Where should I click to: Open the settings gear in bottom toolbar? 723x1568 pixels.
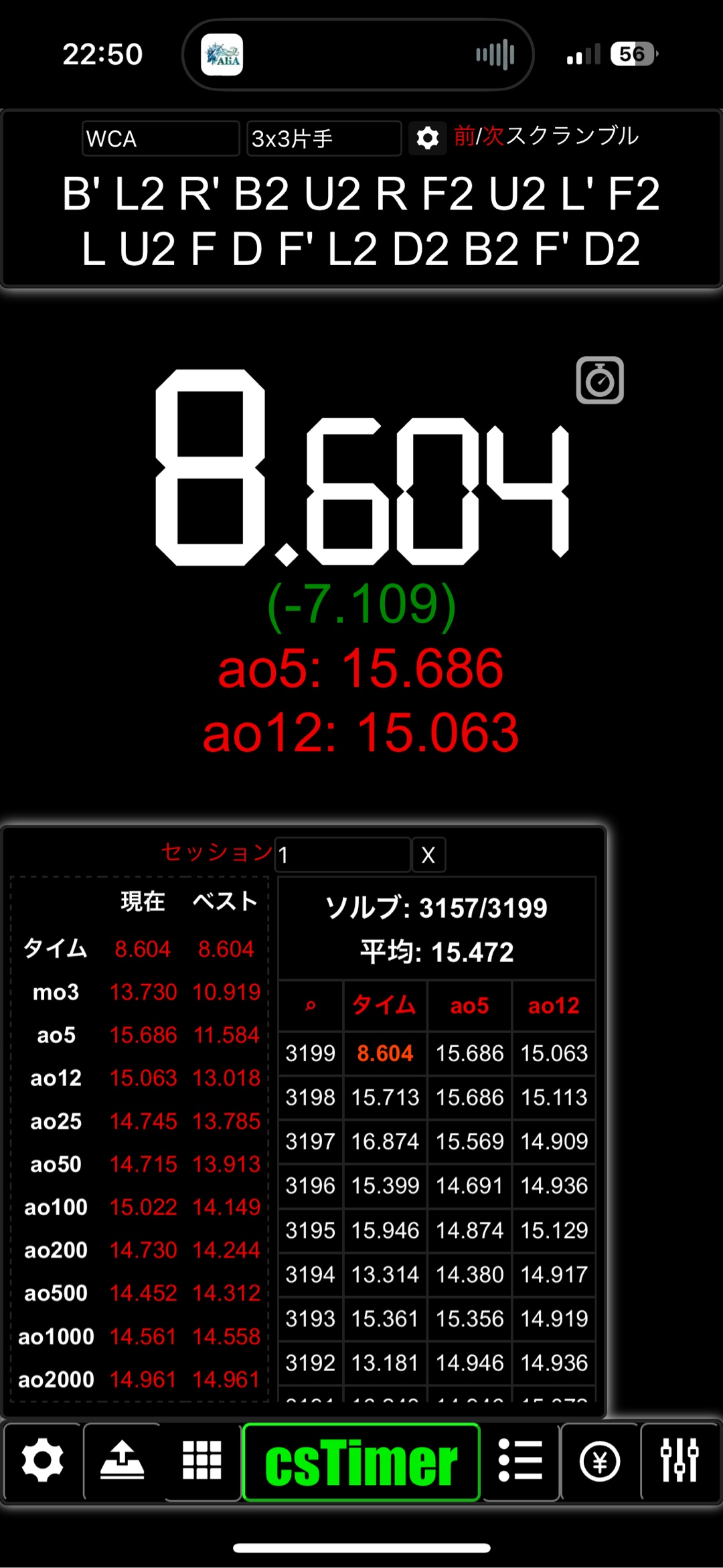[x=42, y=1461]
